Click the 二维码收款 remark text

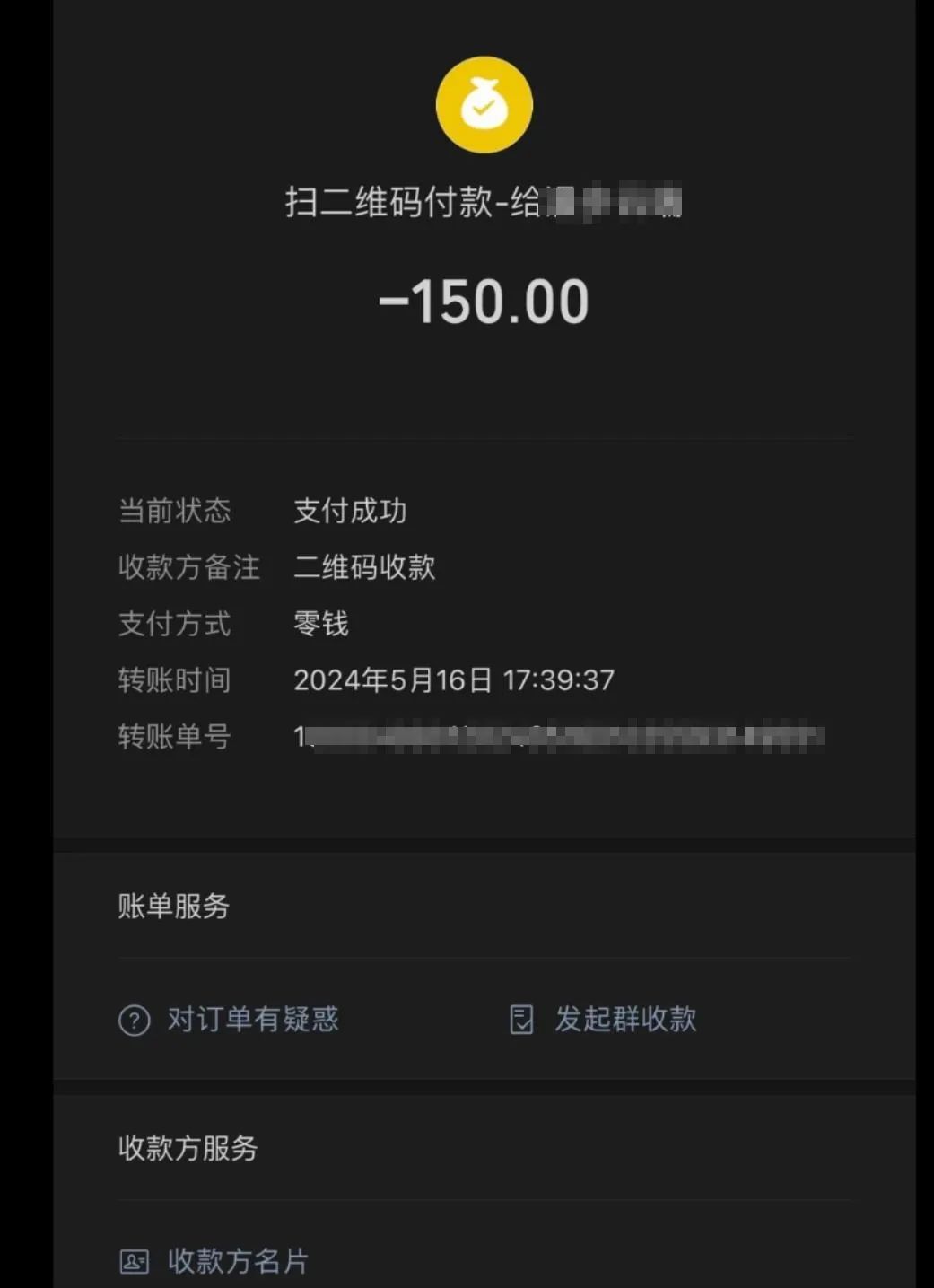tap(366, 567)
